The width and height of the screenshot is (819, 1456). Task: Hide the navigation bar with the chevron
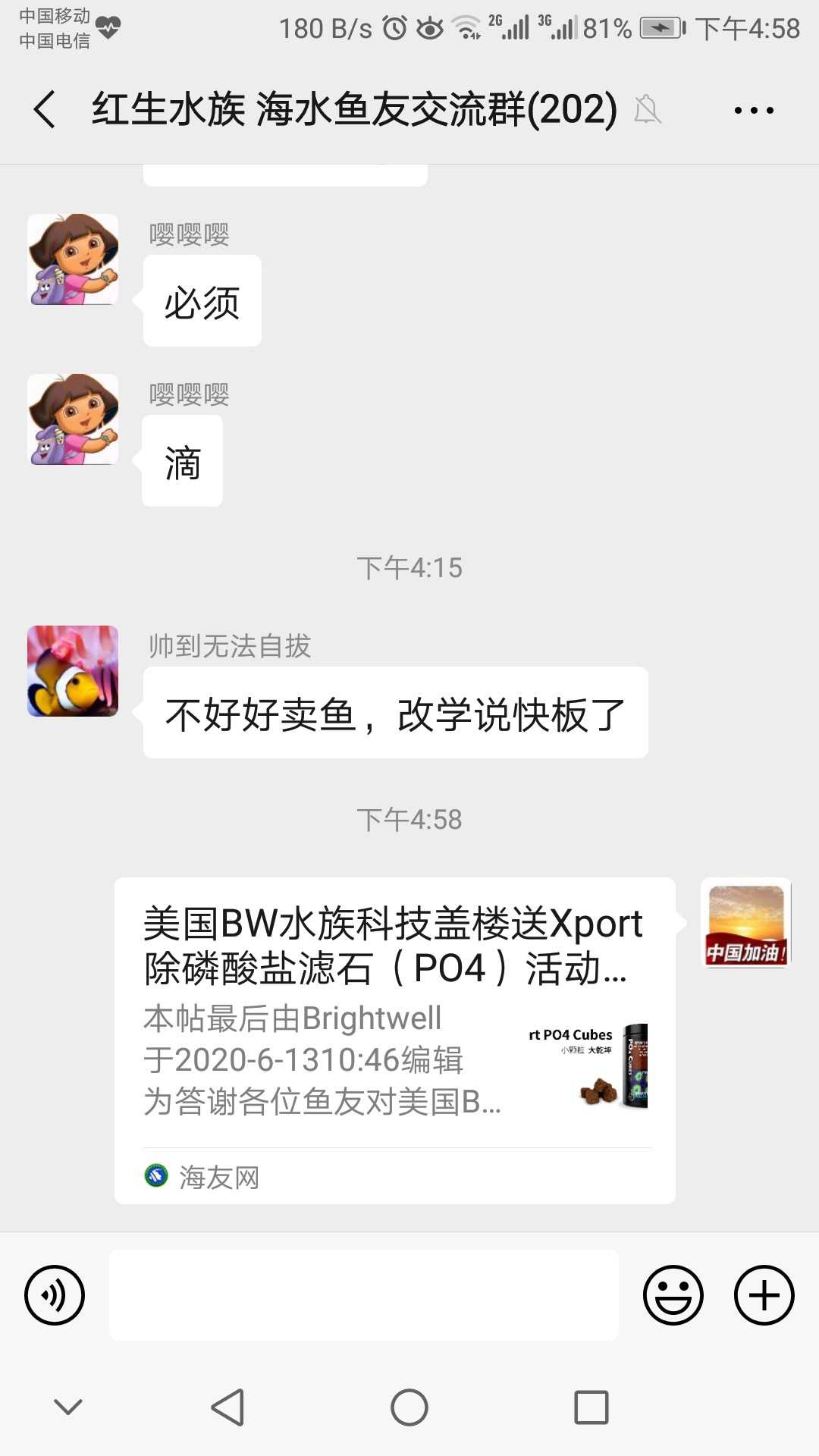[68, 1407]
